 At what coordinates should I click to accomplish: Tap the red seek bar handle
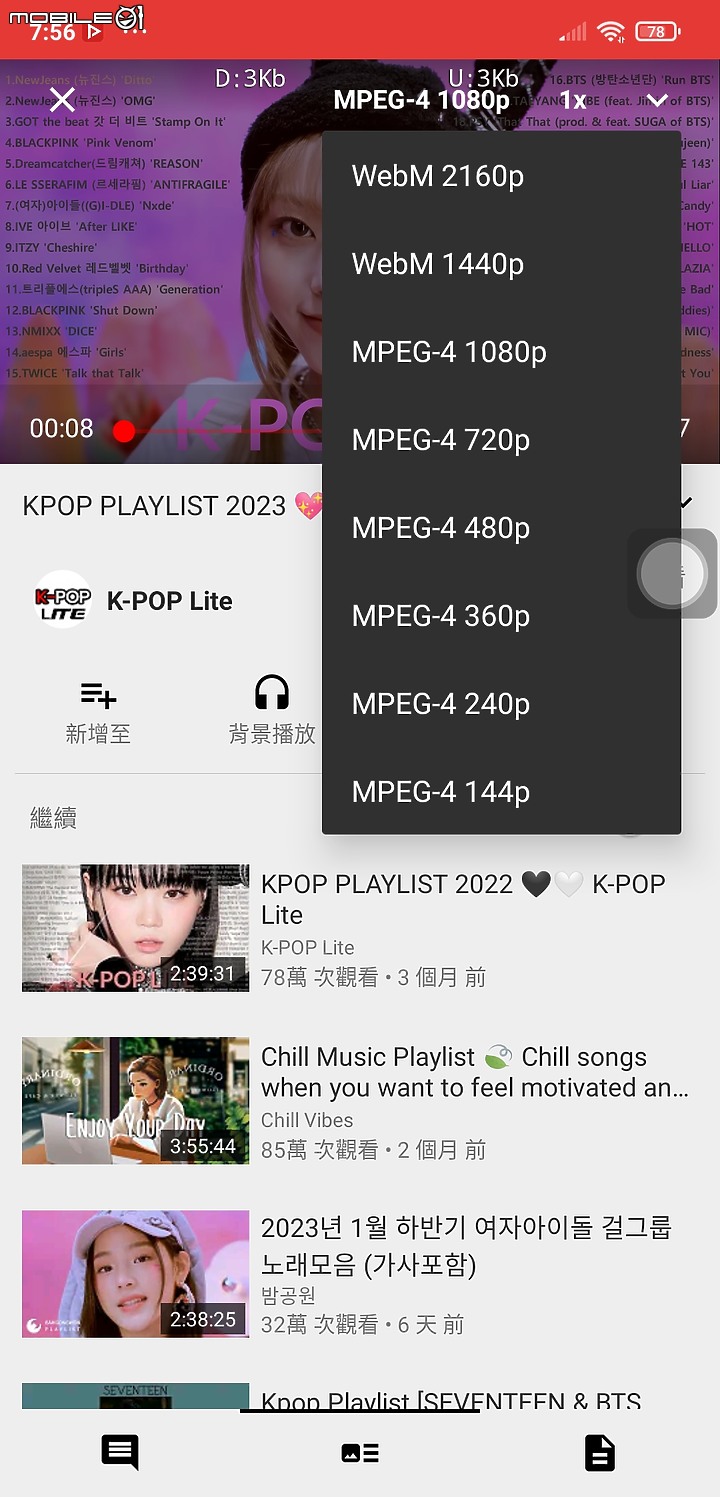click(124, 431)
